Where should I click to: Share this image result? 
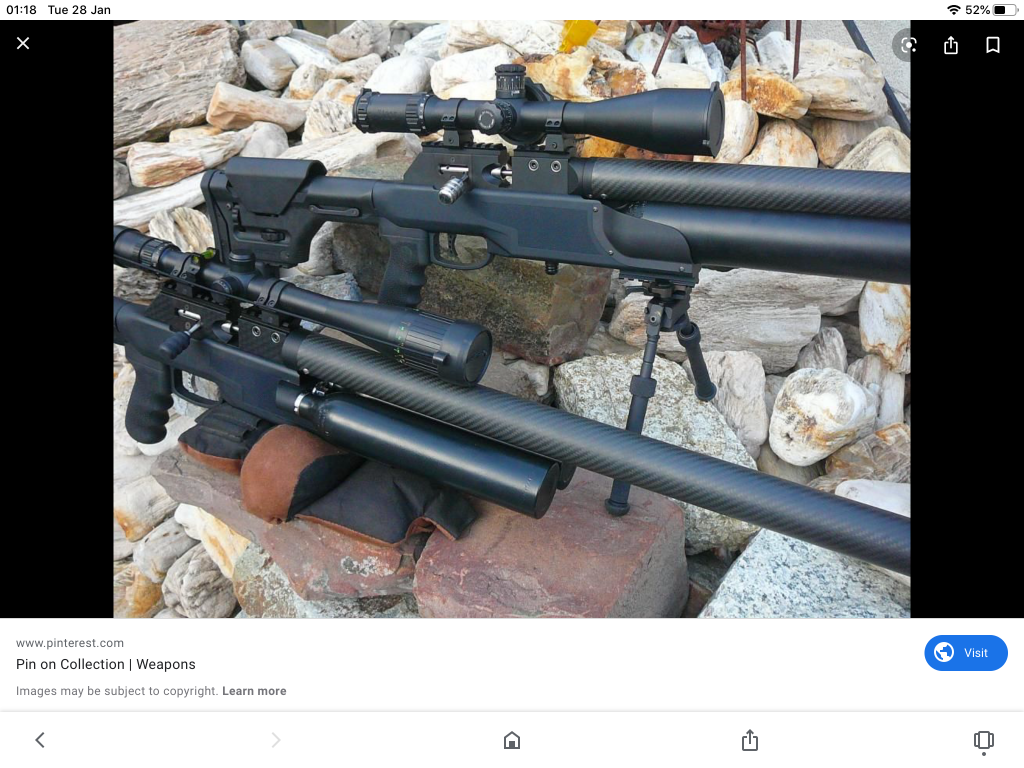click(x=951, y=45)
